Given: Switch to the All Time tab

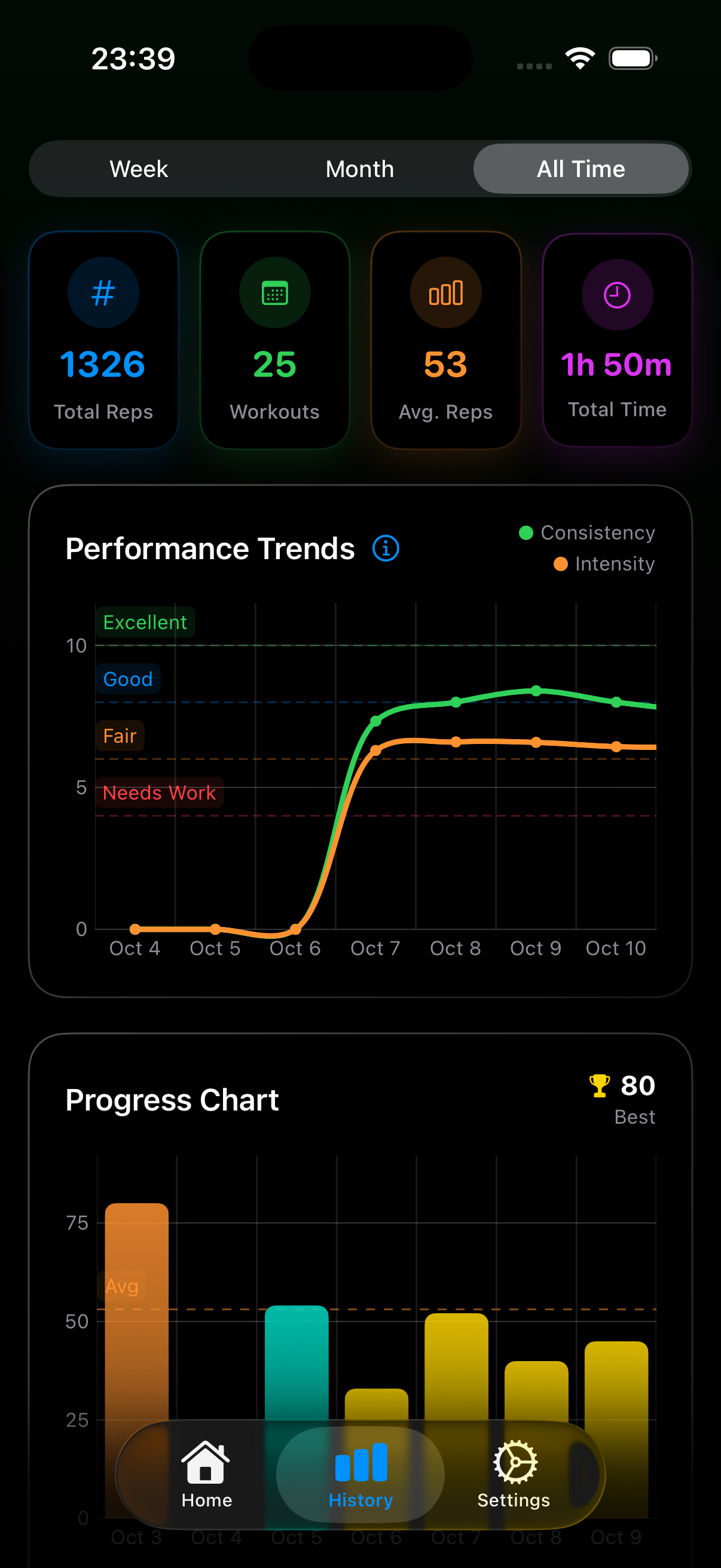Looking at the screenshot, I should coord(581,169).
